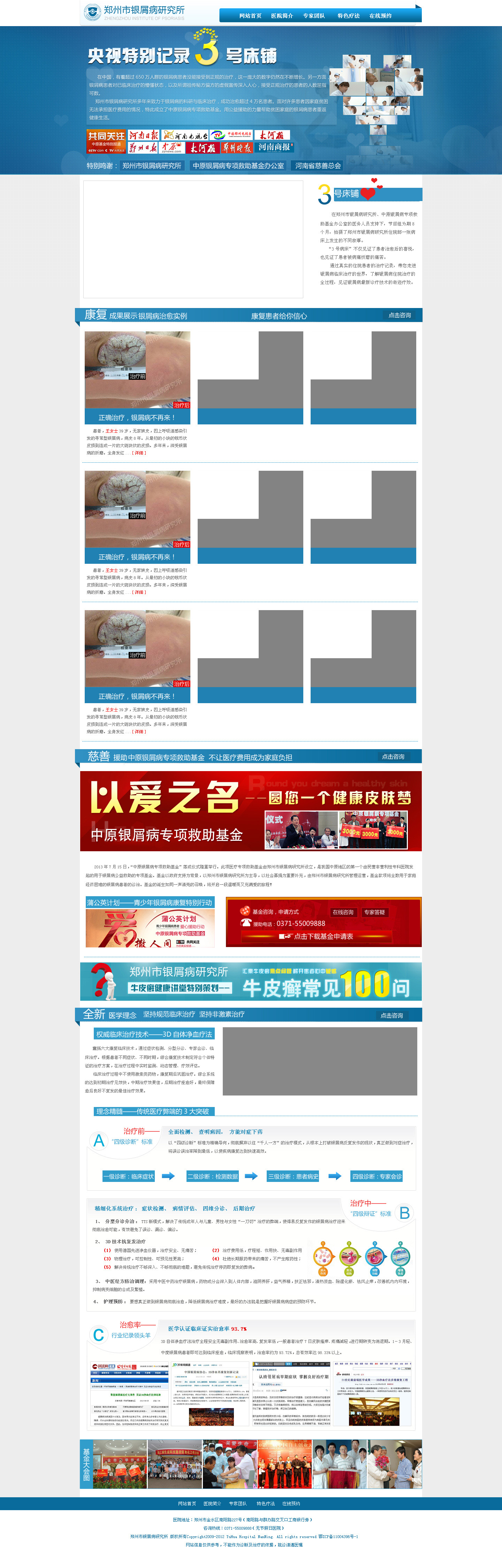Open 网站首页 in the footer menu
502x1568 pixels.
[187, 1504]
